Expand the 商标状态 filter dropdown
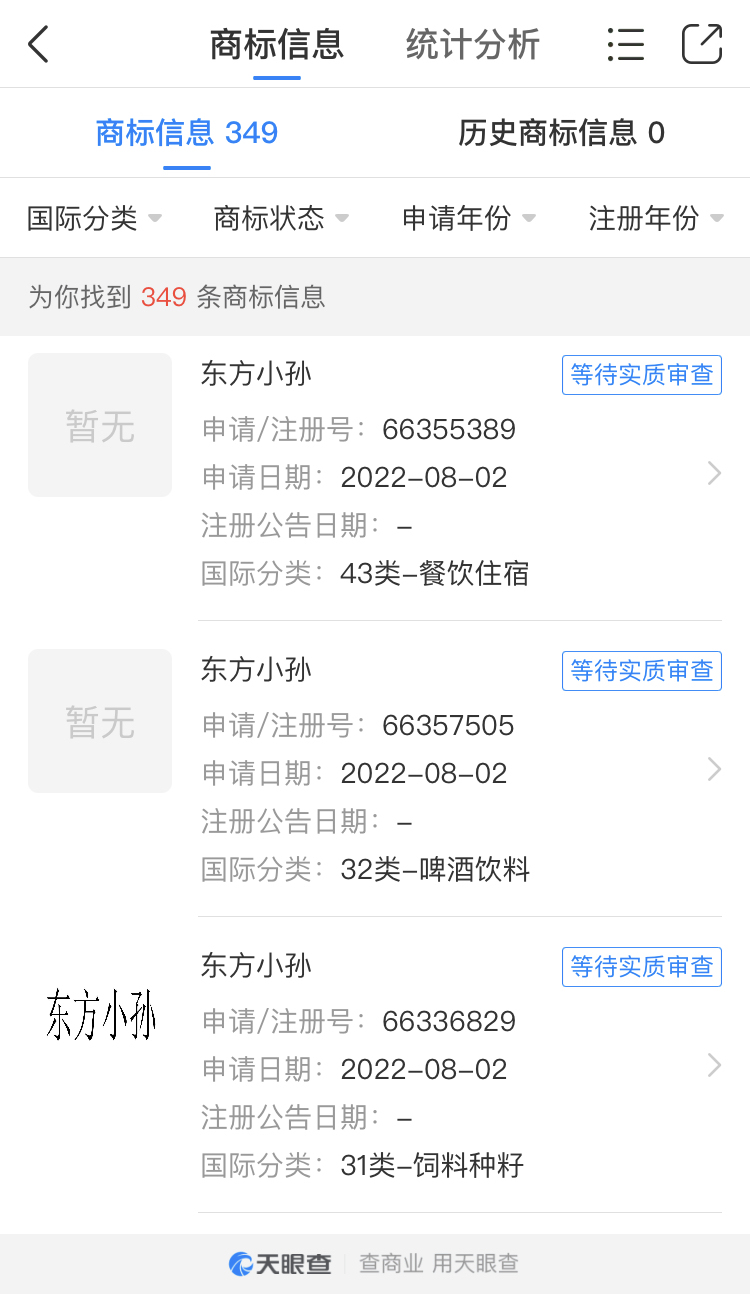 click(281, 218)
